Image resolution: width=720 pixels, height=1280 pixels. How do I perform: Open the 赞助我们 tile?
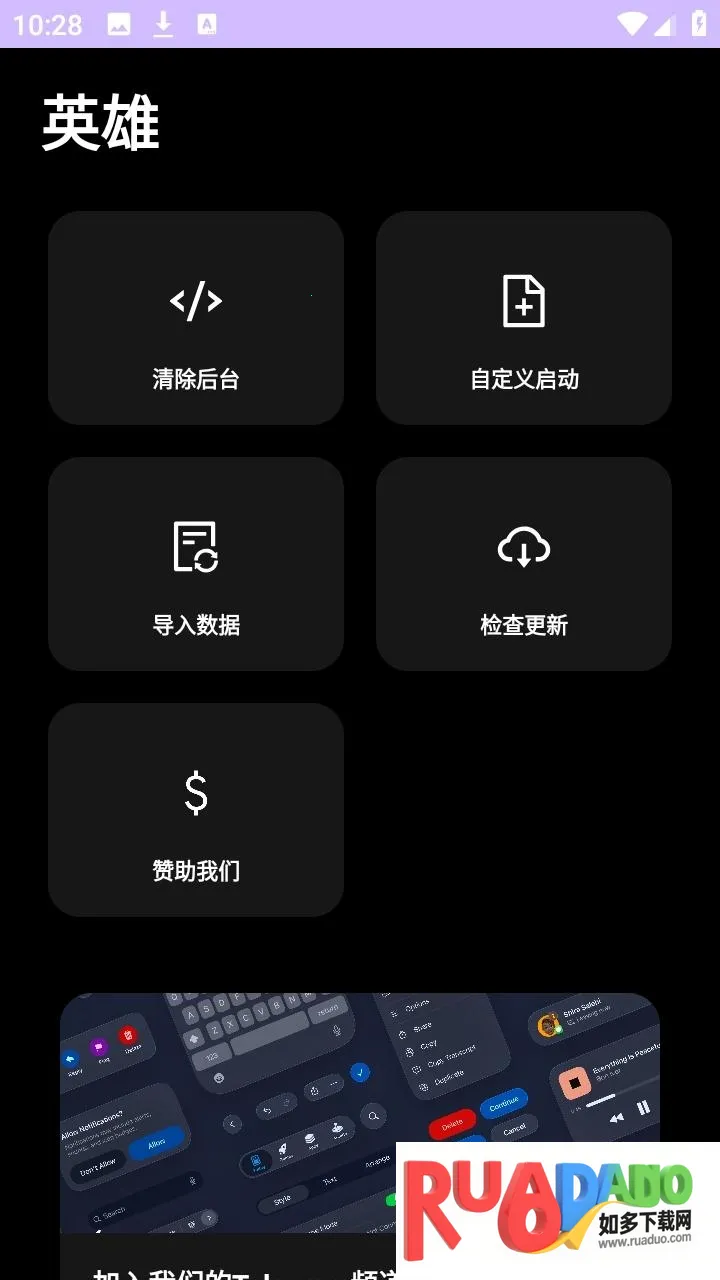click(196, 810)
